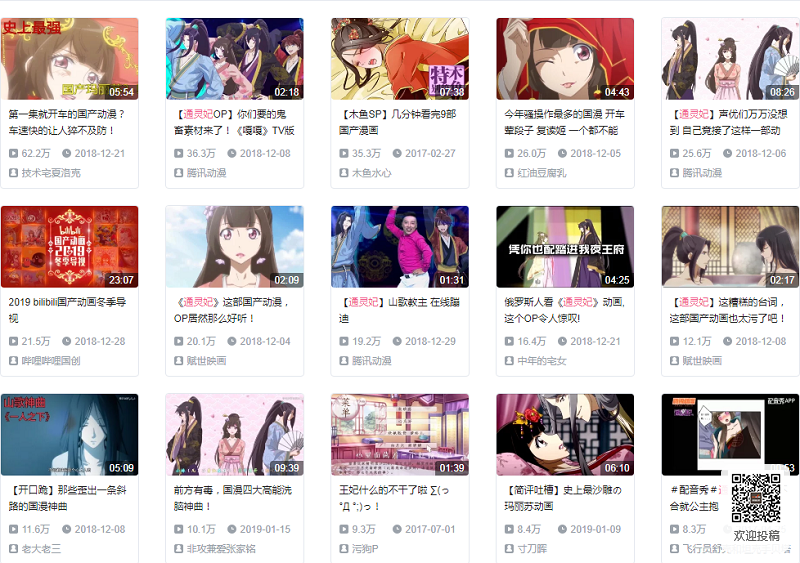This screenshot has width=800, height=563.
Task: View uploader 中年的宅女's profile
Action: click(542, 360)
